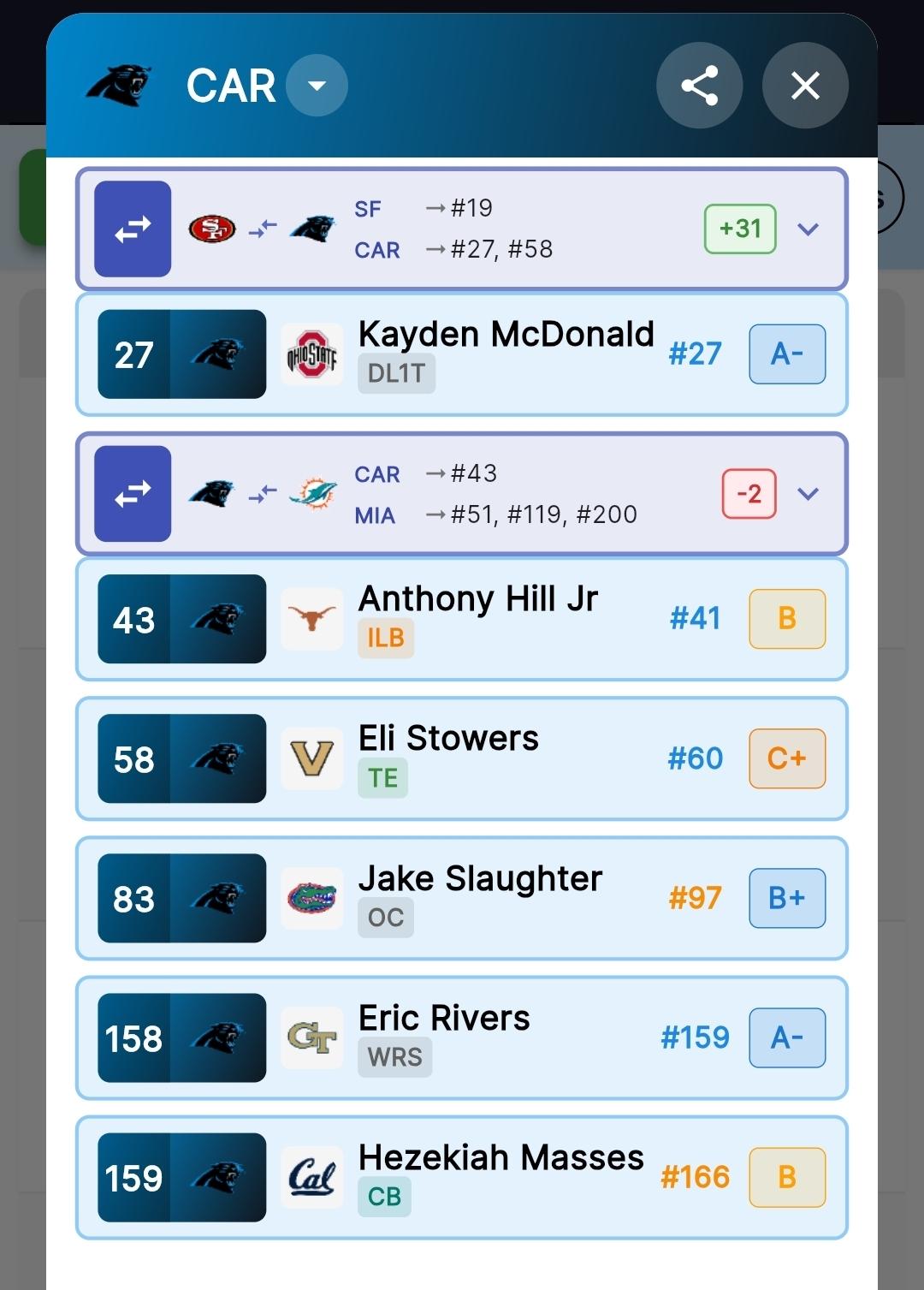The width and height of the screenshot is (924, 1290).
Task: Open Kayden McDonald's pick card
Action: 505,354
